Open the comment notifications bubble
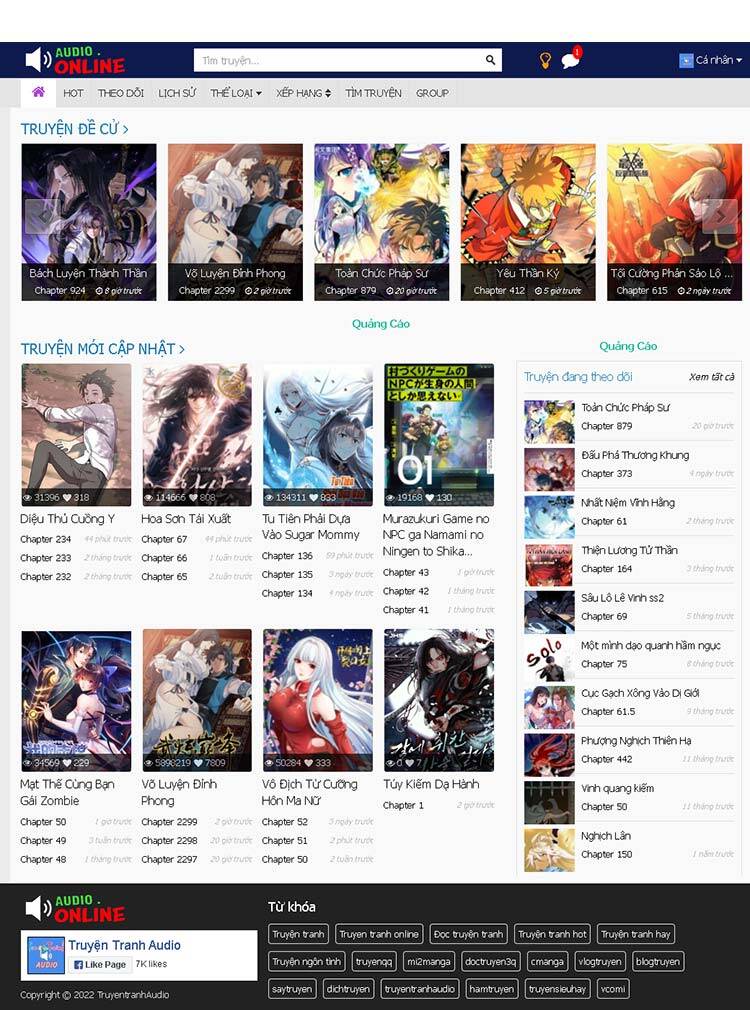This screenshot has height=1010, width=750. coord(571,60)
